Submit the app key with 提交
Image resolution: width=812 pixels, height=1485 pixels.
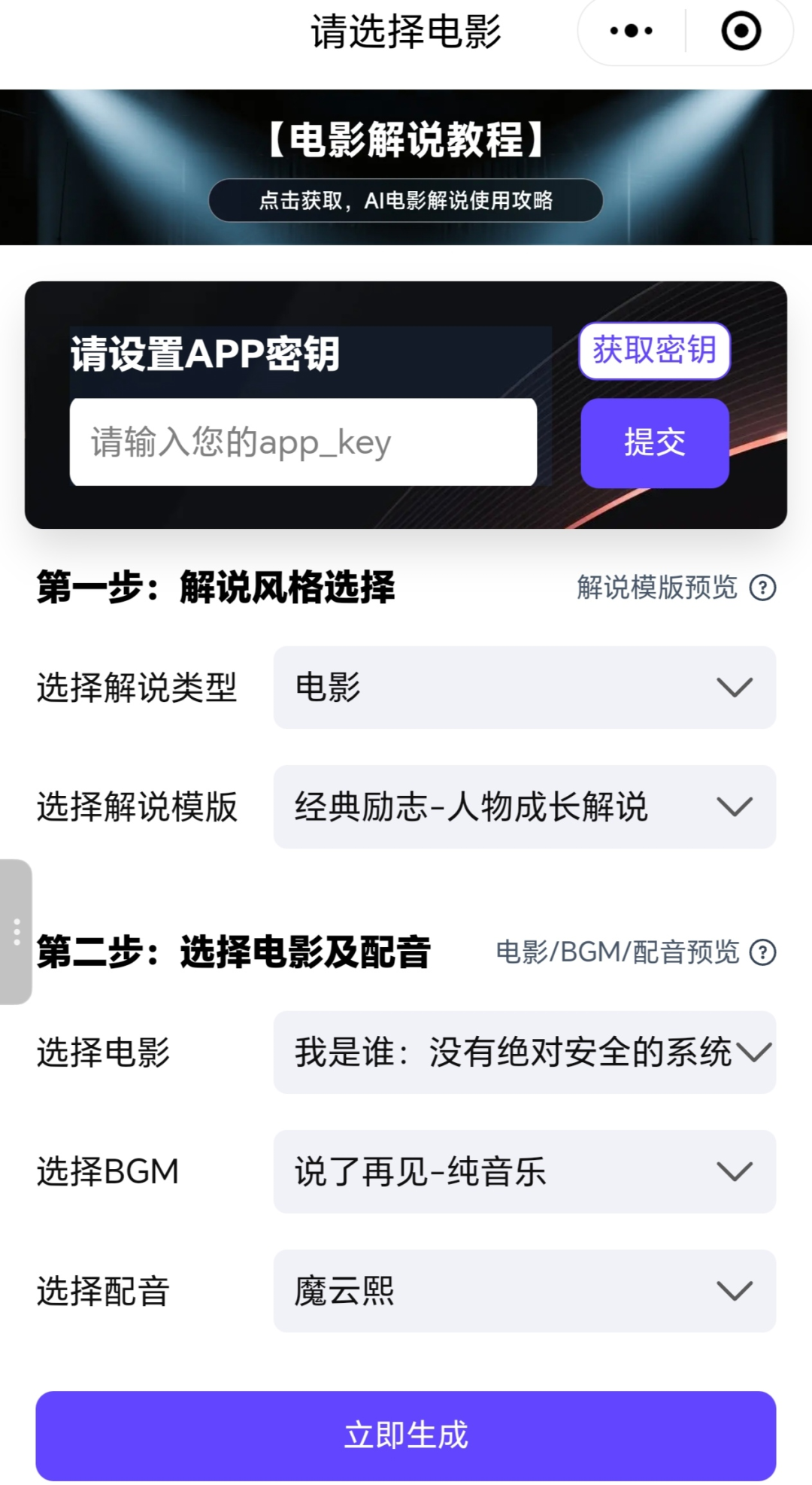(x=654, y=443)
